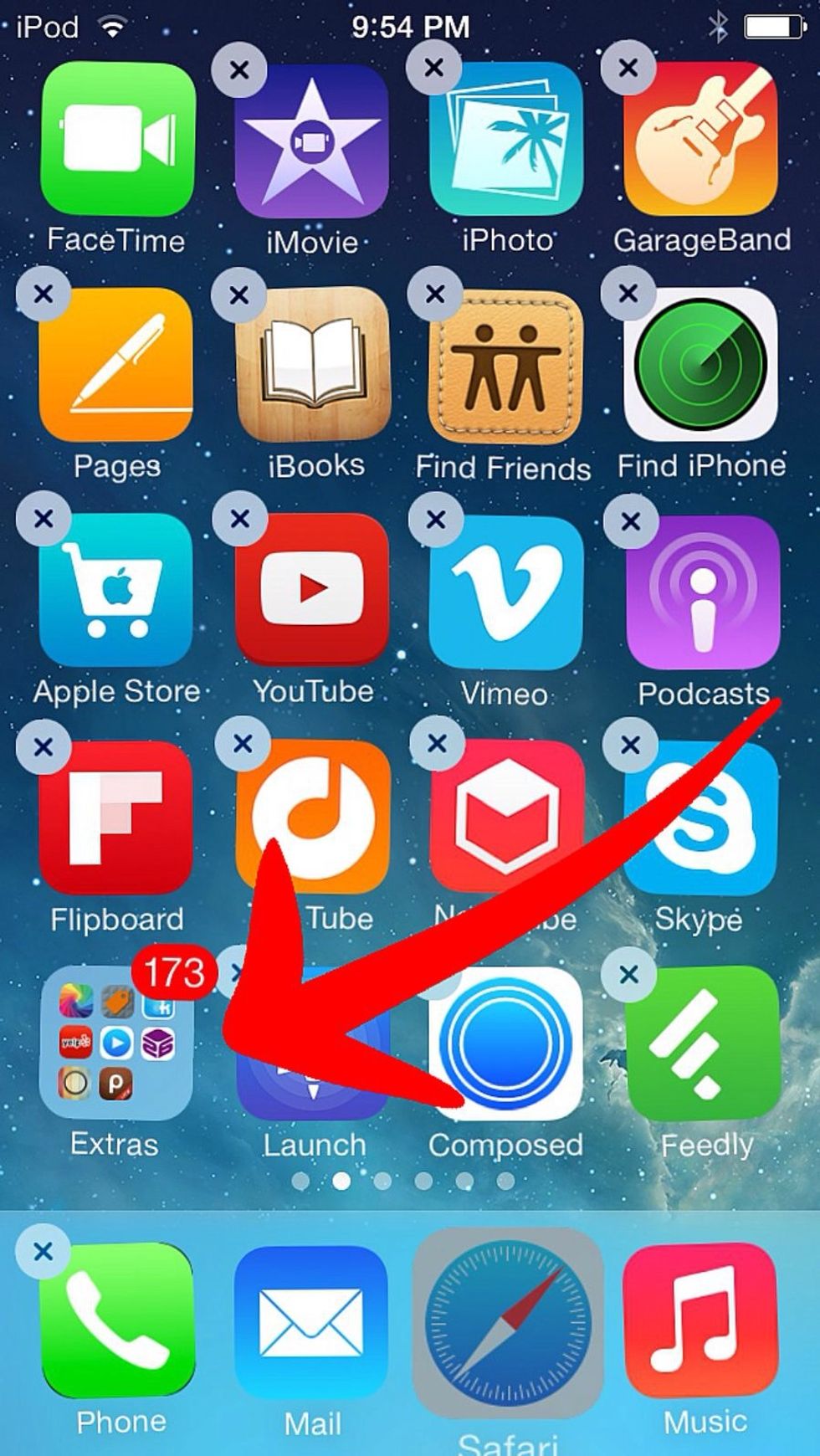Launch the Feedly app
820x1456 pixels.
703,1043
